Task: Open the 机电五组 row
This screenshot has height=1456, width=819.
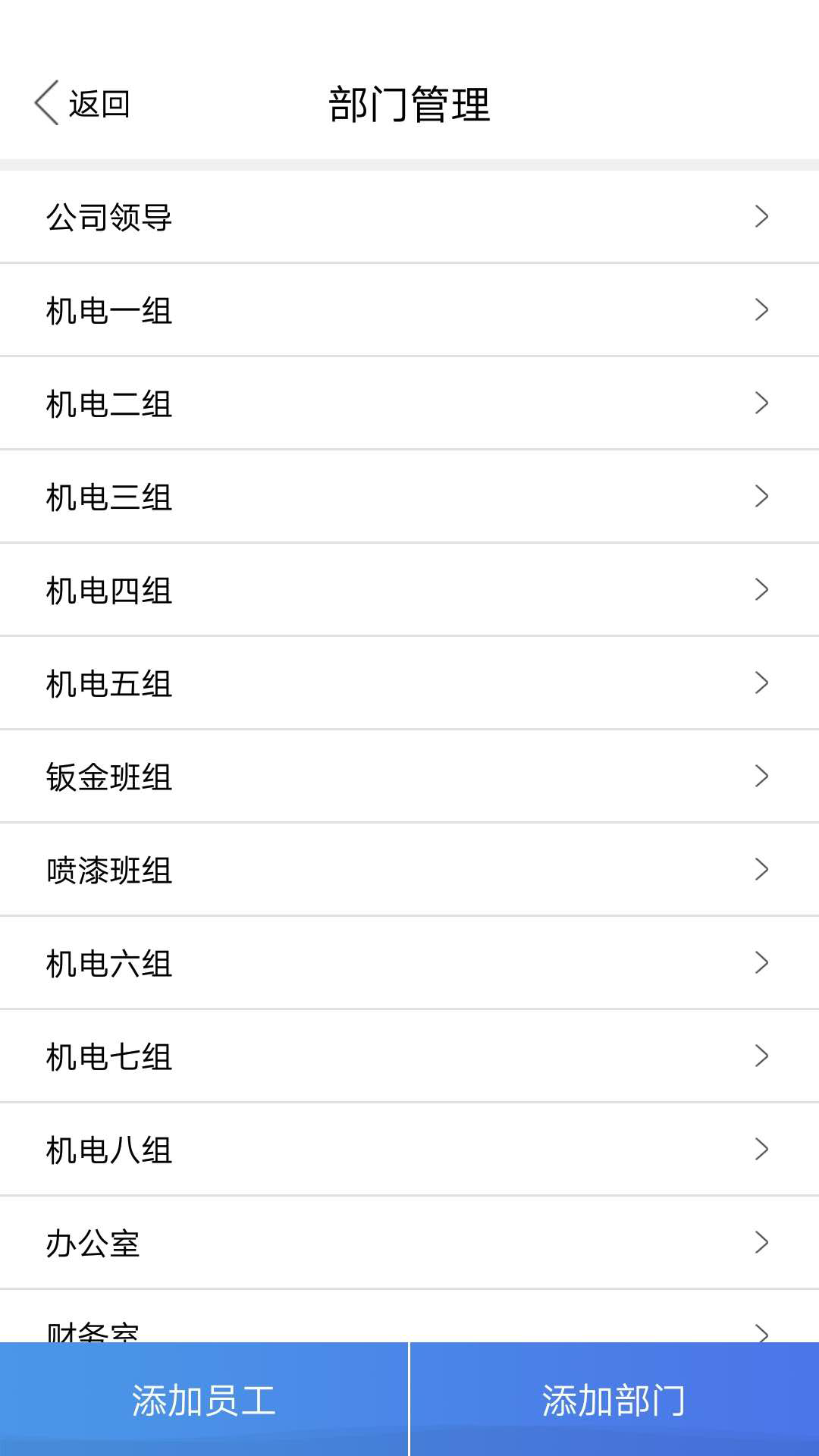Action: (409, 683)
